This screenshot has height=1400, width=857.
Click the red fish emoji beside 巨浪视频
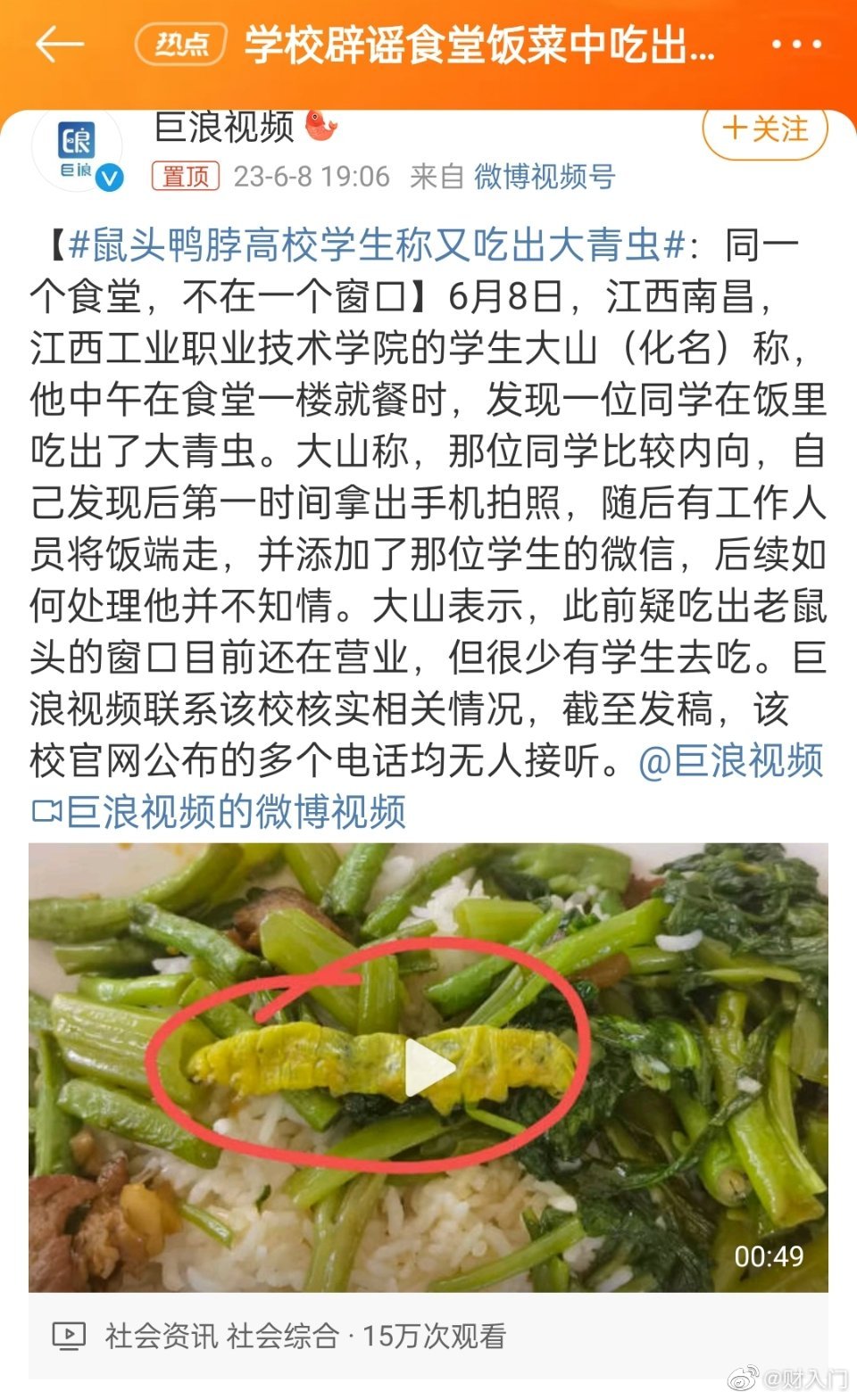point(323,127)
